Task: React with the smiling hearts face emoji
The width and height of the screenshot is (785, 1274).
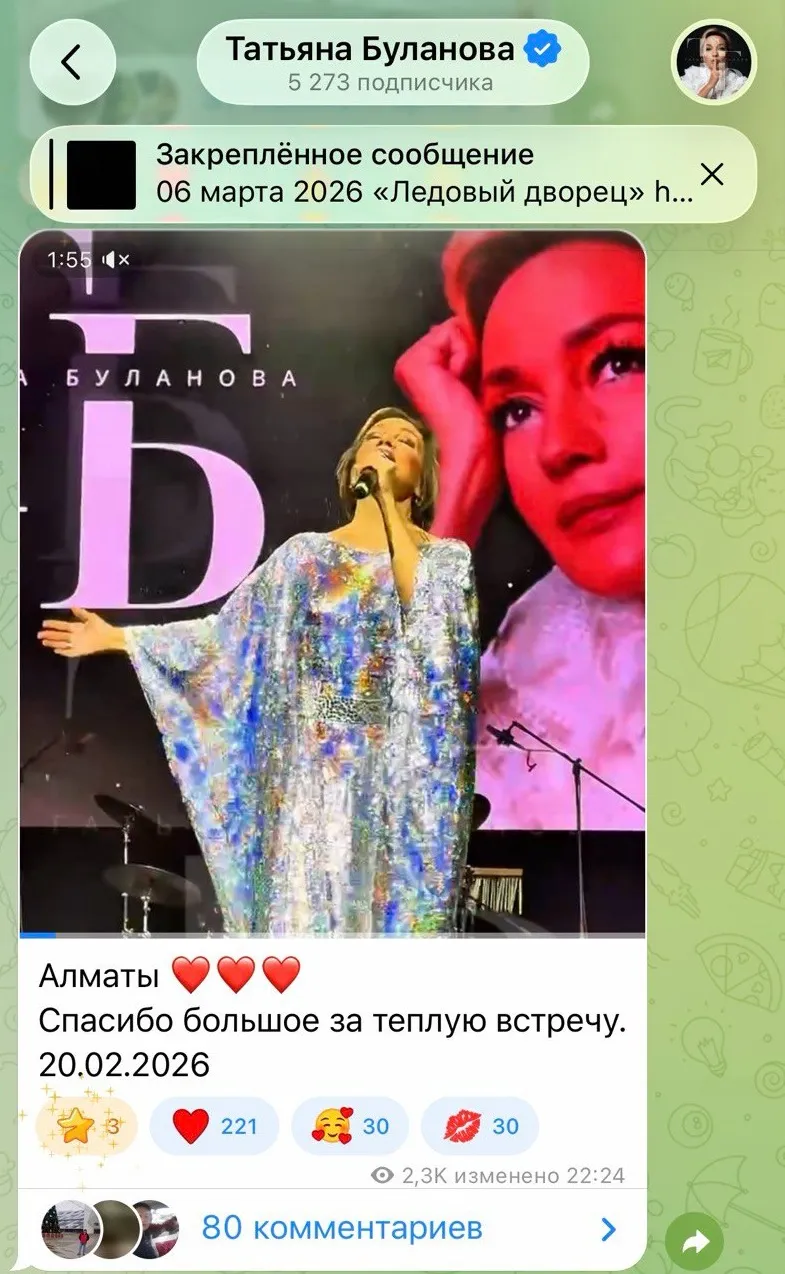Action: click(x=349, y=1126)
